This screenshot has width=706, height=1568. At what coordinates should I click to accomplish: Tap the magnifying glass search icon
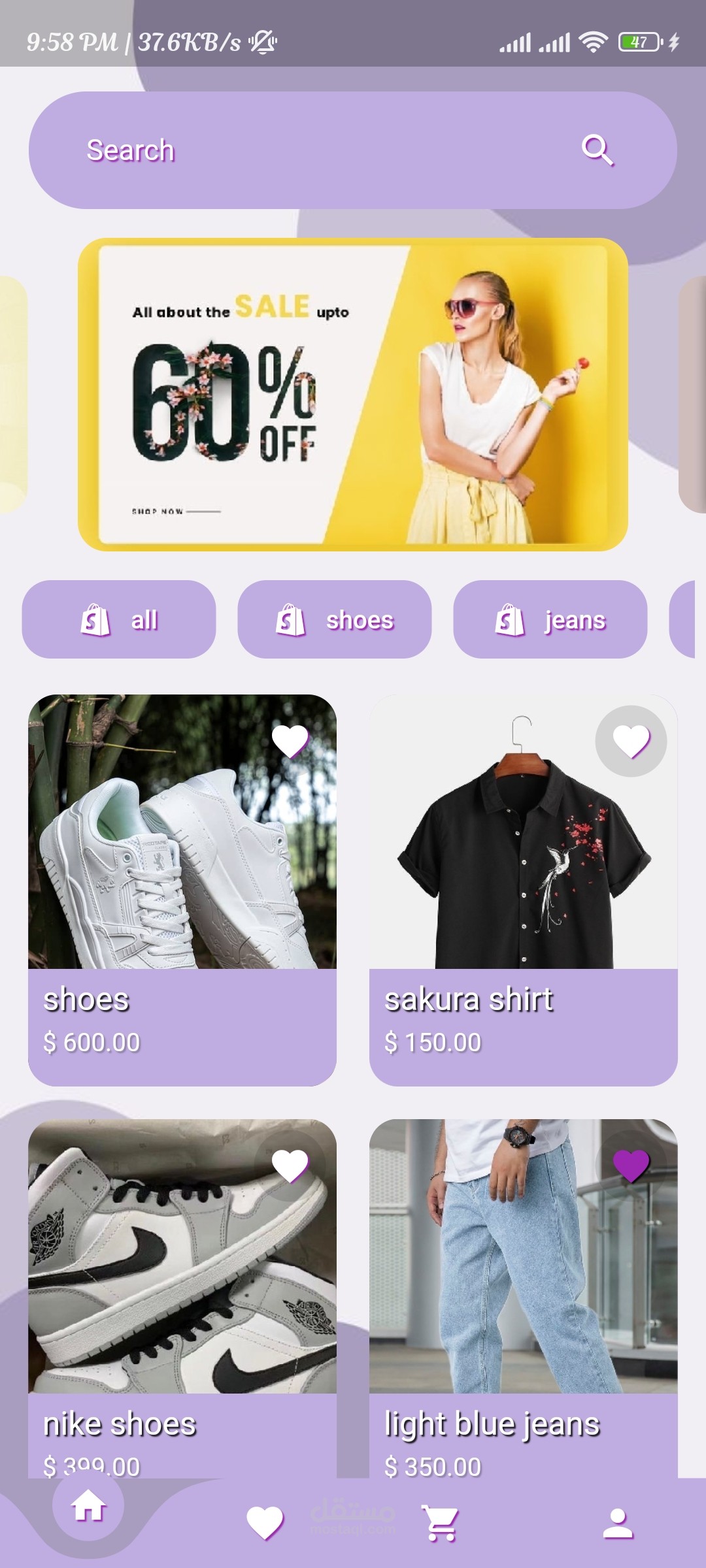pos(597,150)
